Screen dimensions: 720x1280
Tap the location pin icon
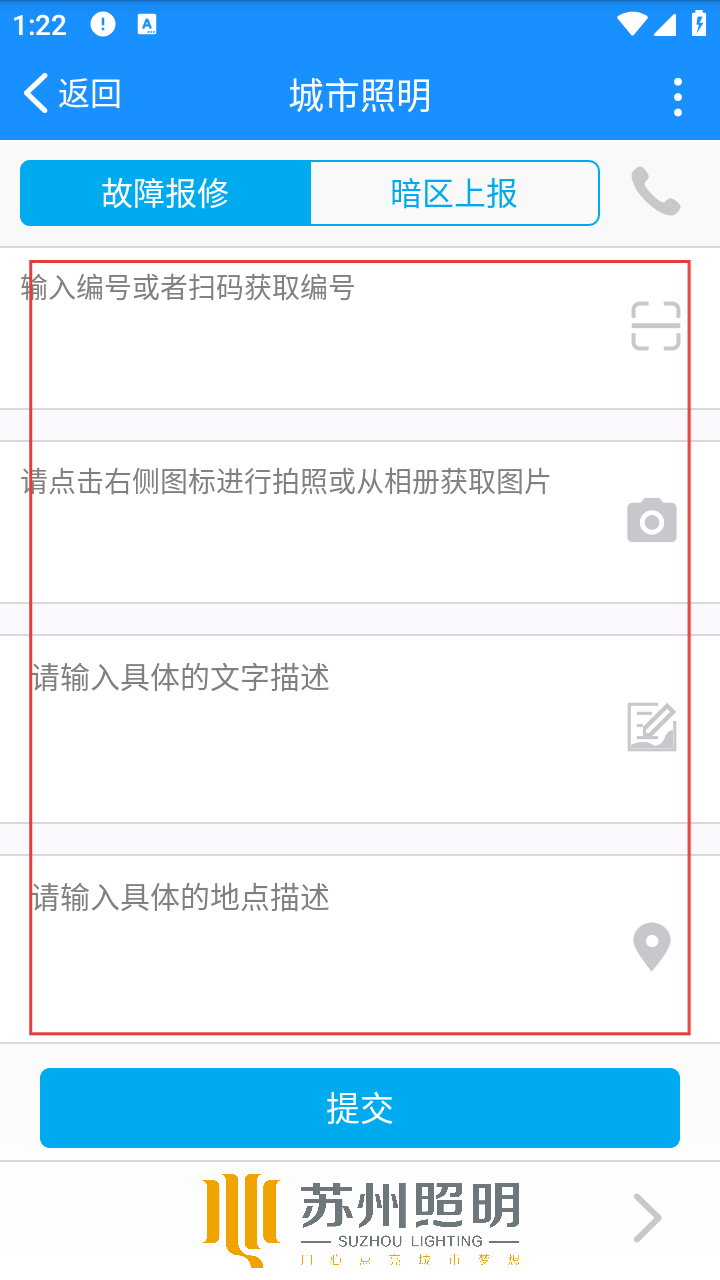click(652, 946)
